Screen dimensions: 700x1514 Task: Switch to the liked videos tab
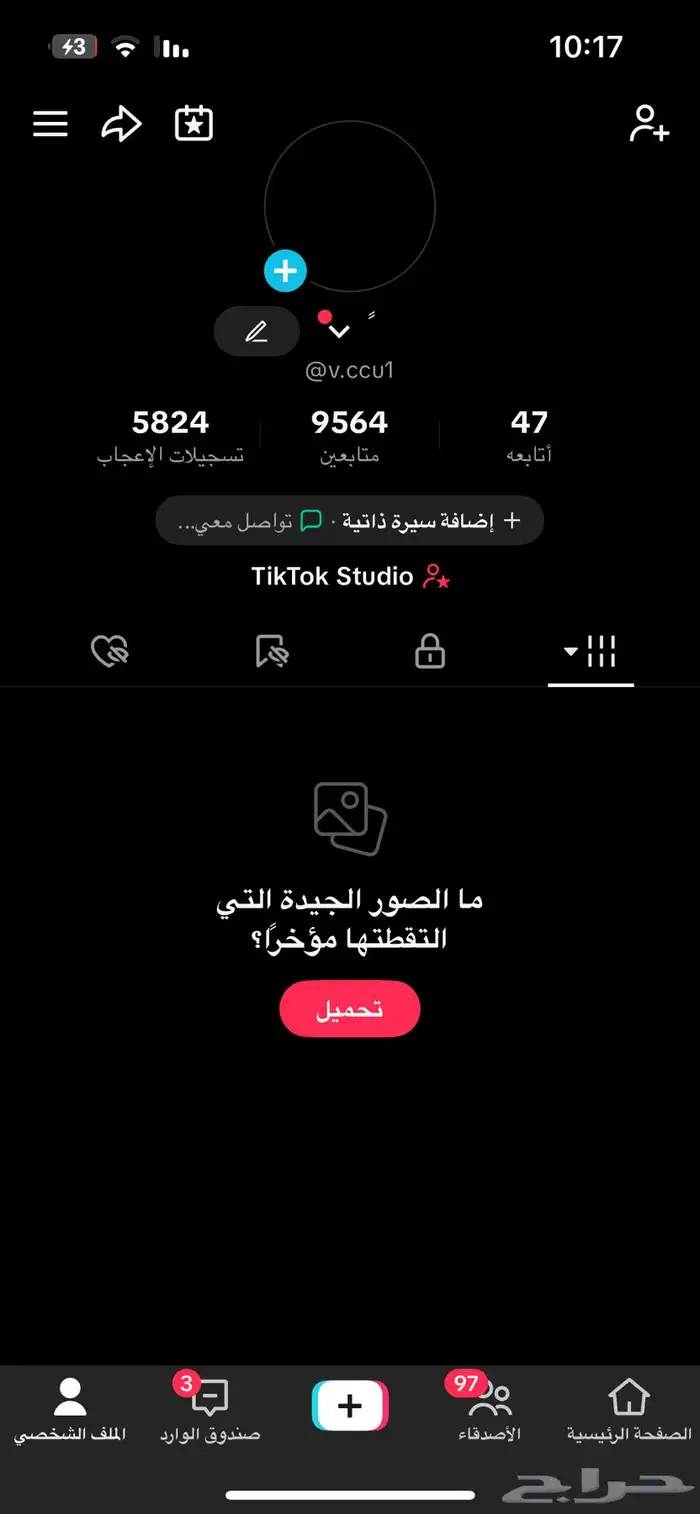click(110, 652)
